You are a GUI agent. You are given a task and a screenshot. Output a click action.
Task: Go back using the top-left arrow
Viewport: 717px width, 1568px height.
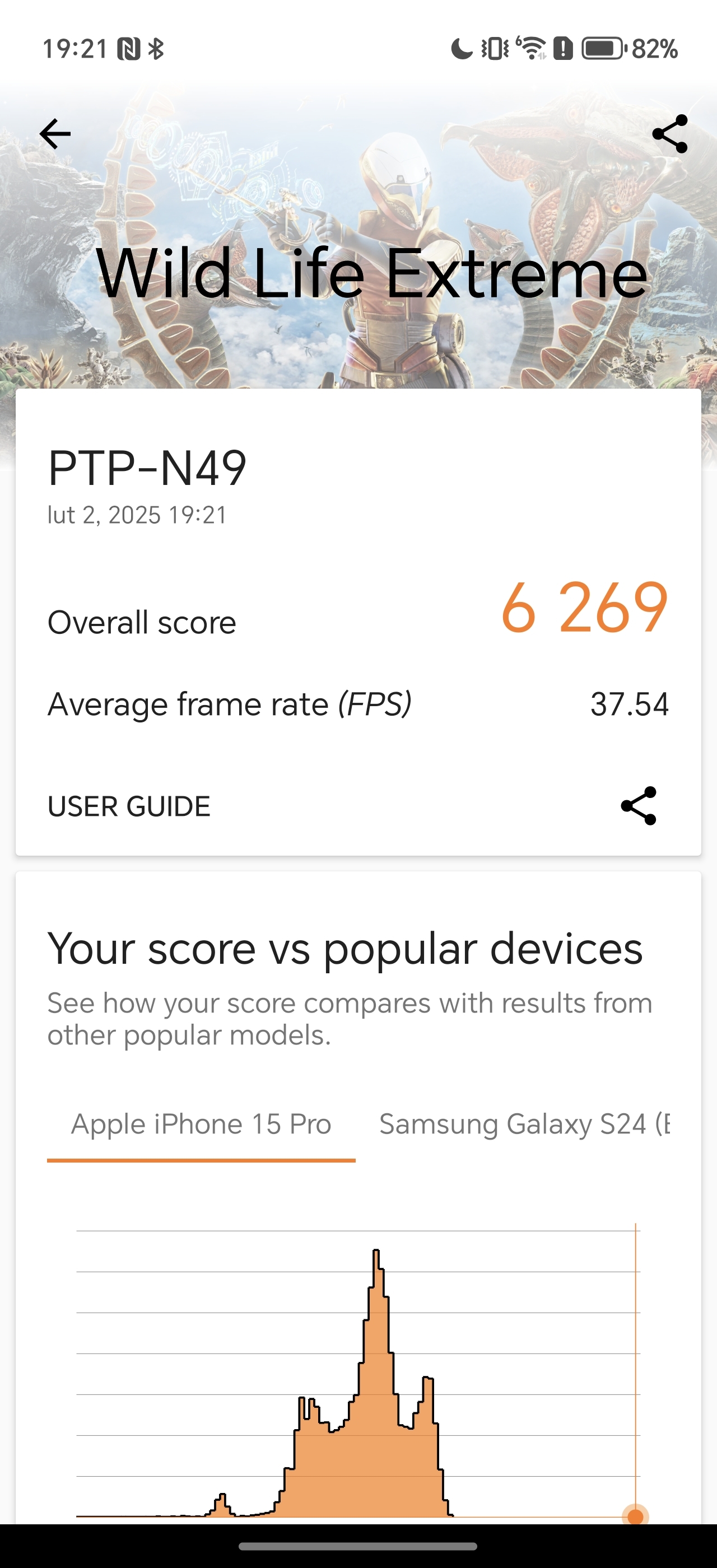pyautogui.click(x=55, y=134)
